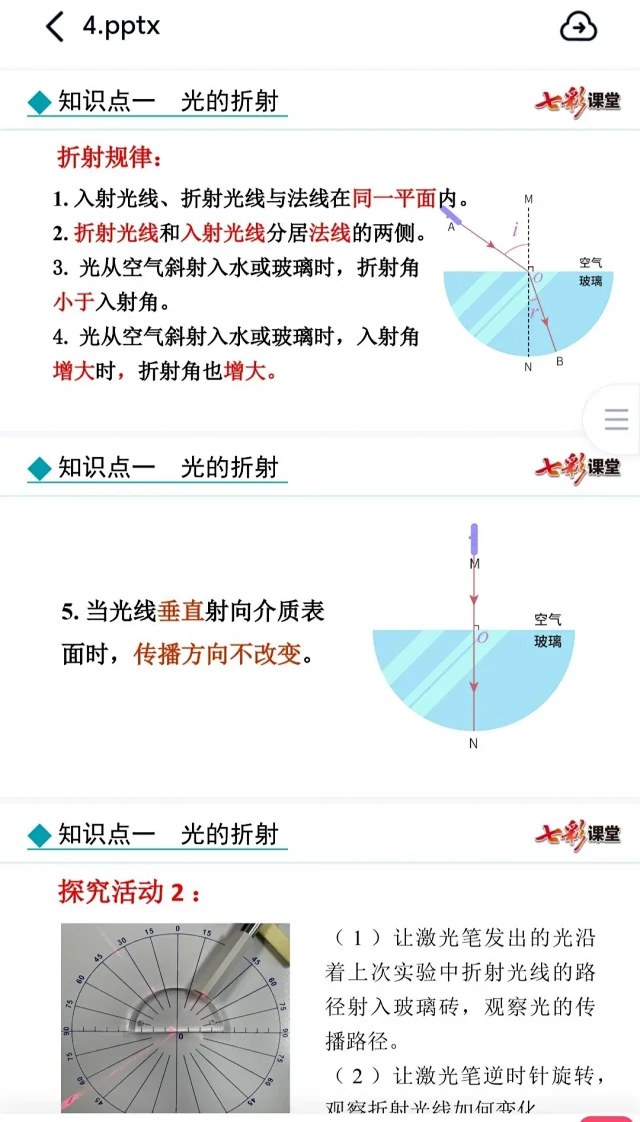Go back from the 4.pptx viewer
Viewport: 640px width, 1122px height.
[x=54, y=27]
